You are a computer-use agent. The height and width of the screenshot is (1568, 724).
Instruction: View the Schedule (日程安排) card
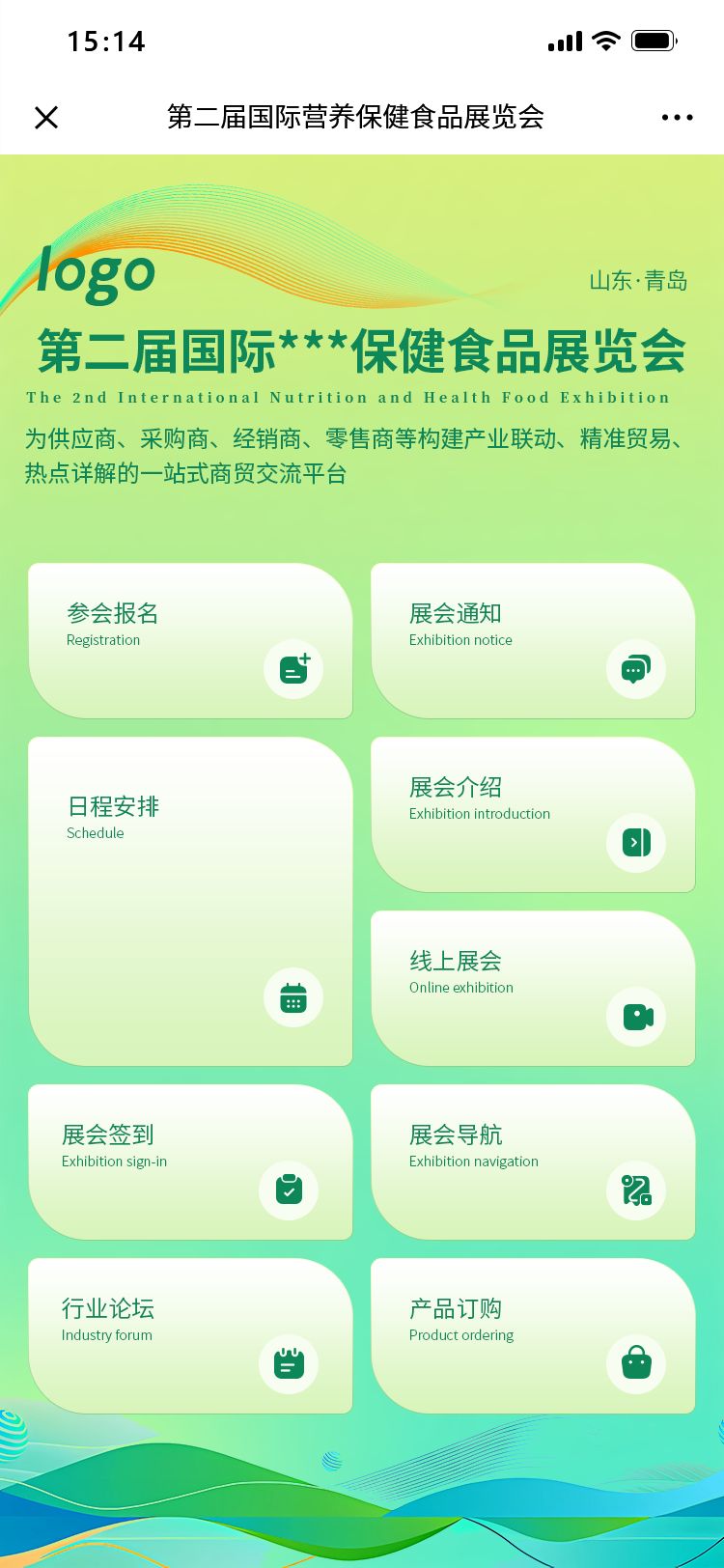pyautogui.click(x=190, y=902)
